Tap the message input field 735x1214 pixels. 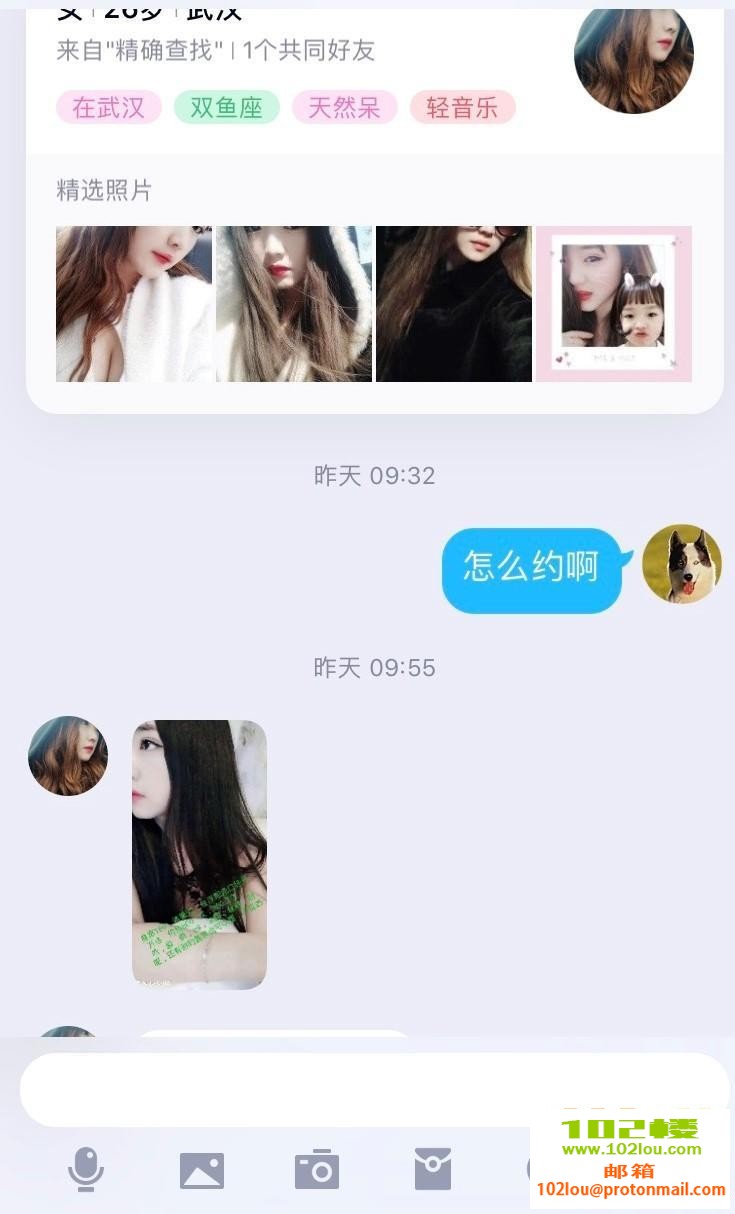tap(374, 1089)
